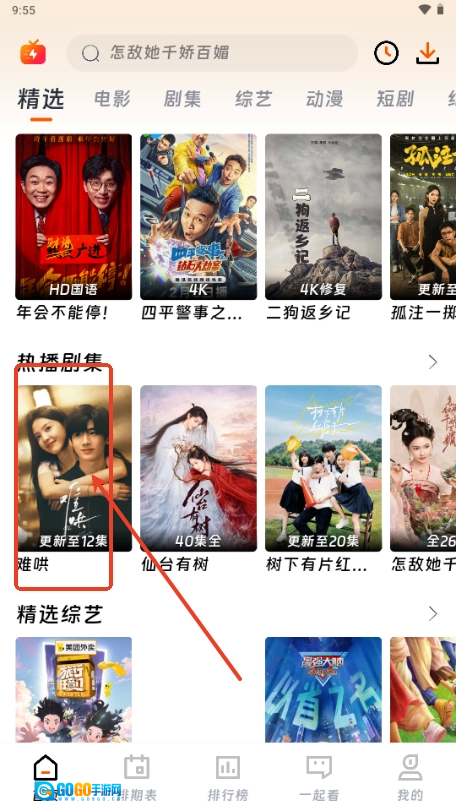Expand the 热播剧集 section arrow
The width and height of the screenshot is (456, 811).
433,362
